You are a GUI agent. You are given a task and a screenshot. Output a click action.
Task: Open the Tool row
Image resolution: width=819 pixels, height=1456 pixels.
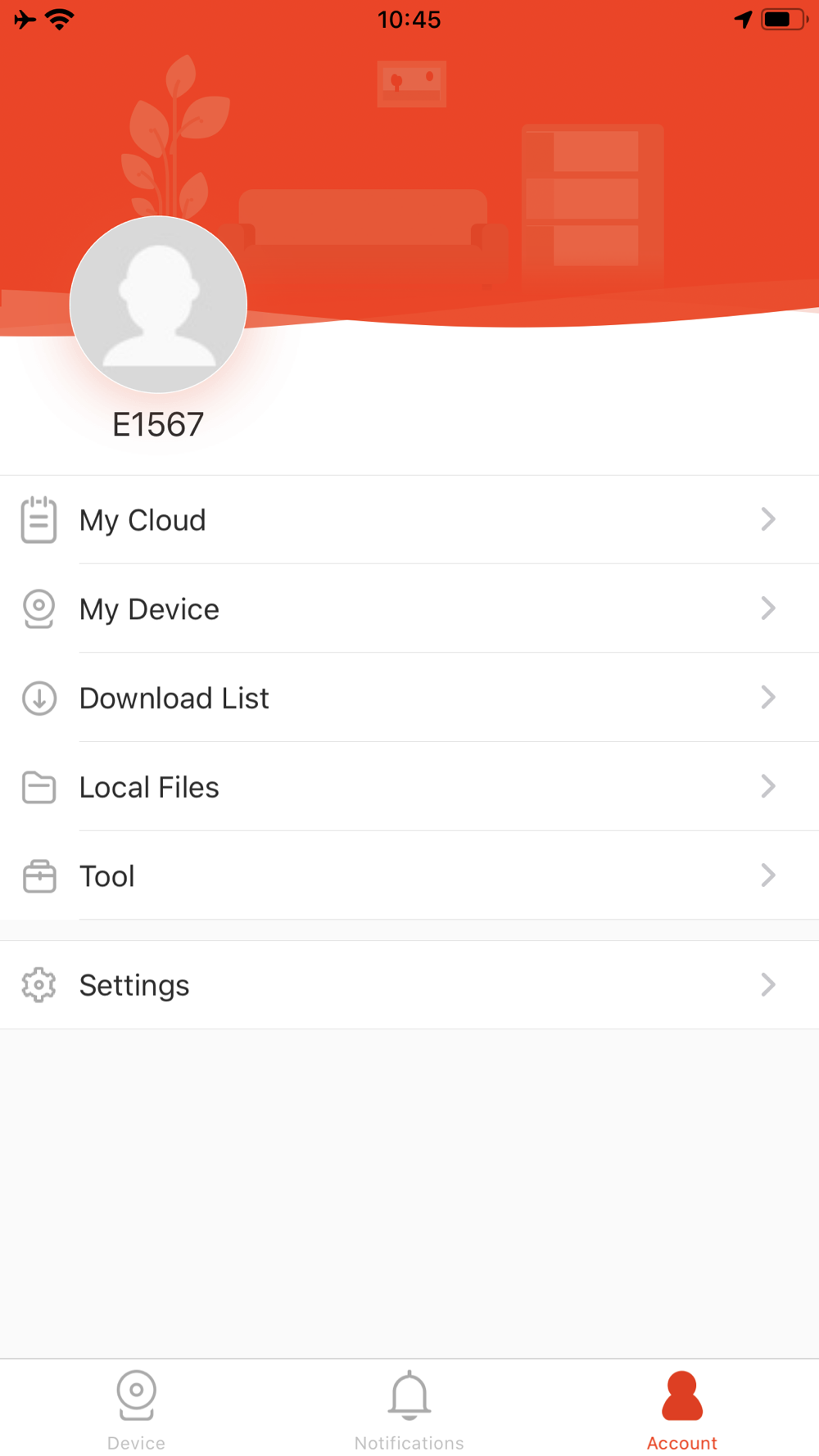(409, 876)
